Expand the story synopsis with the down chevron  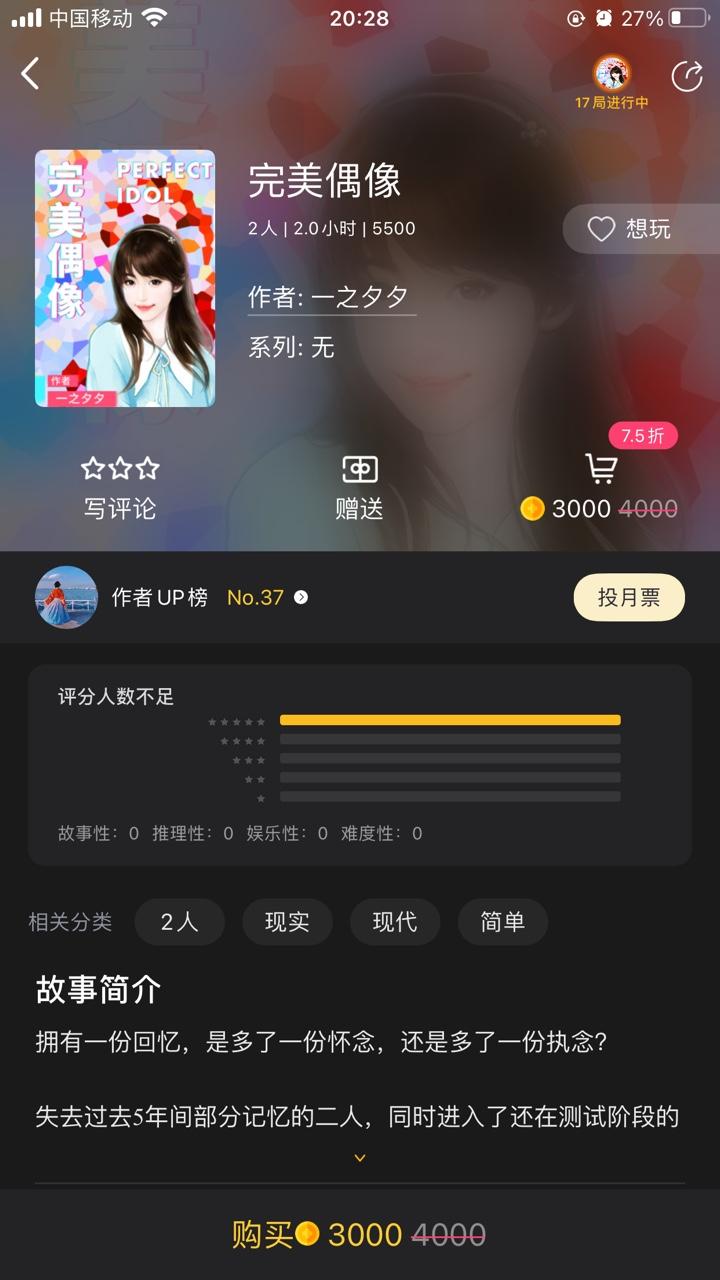pyautogui.click(x=360, y=1157)
